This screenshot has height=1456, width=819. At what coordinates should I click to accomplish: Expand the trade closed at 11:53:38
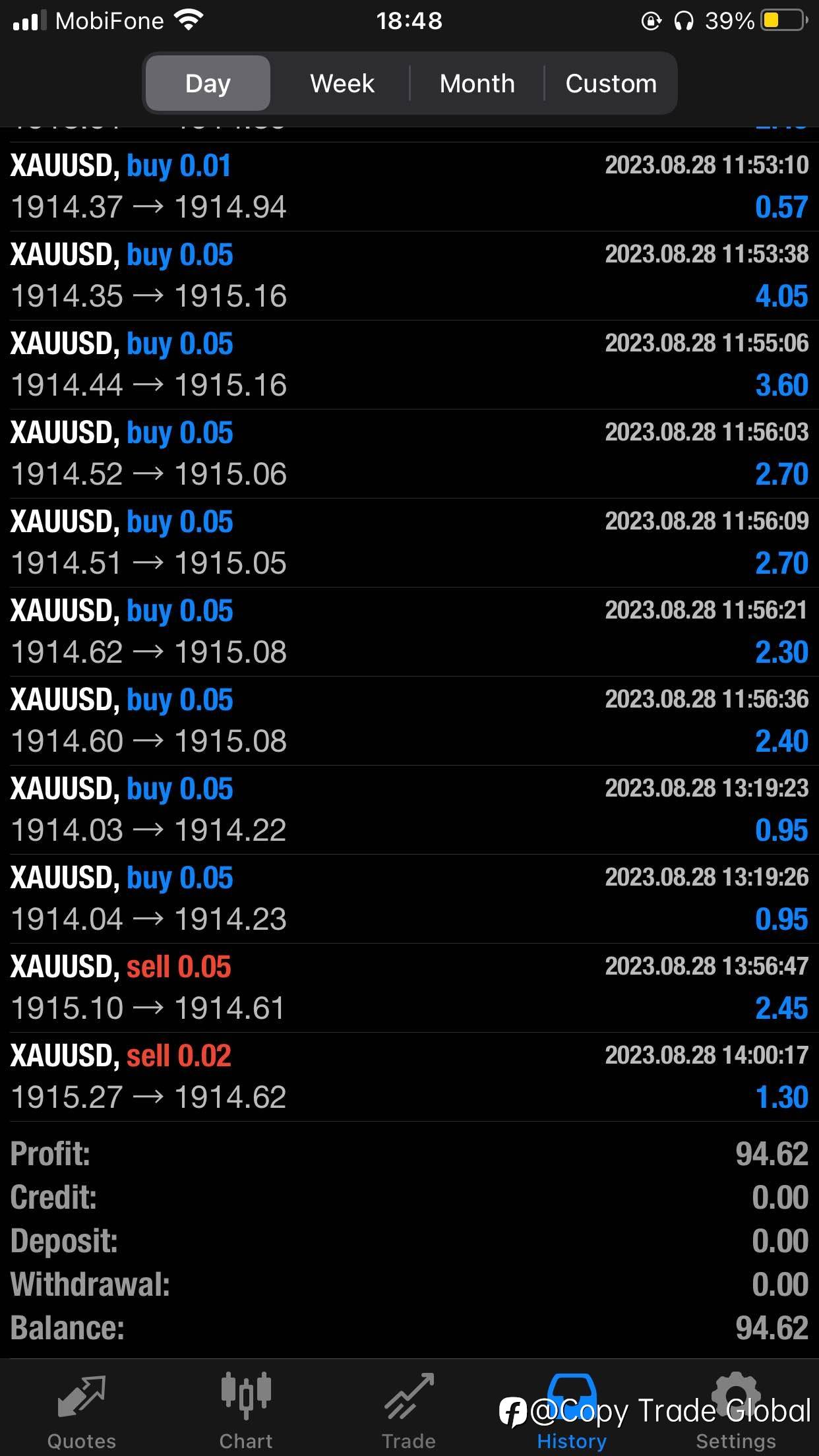(409, 276)
